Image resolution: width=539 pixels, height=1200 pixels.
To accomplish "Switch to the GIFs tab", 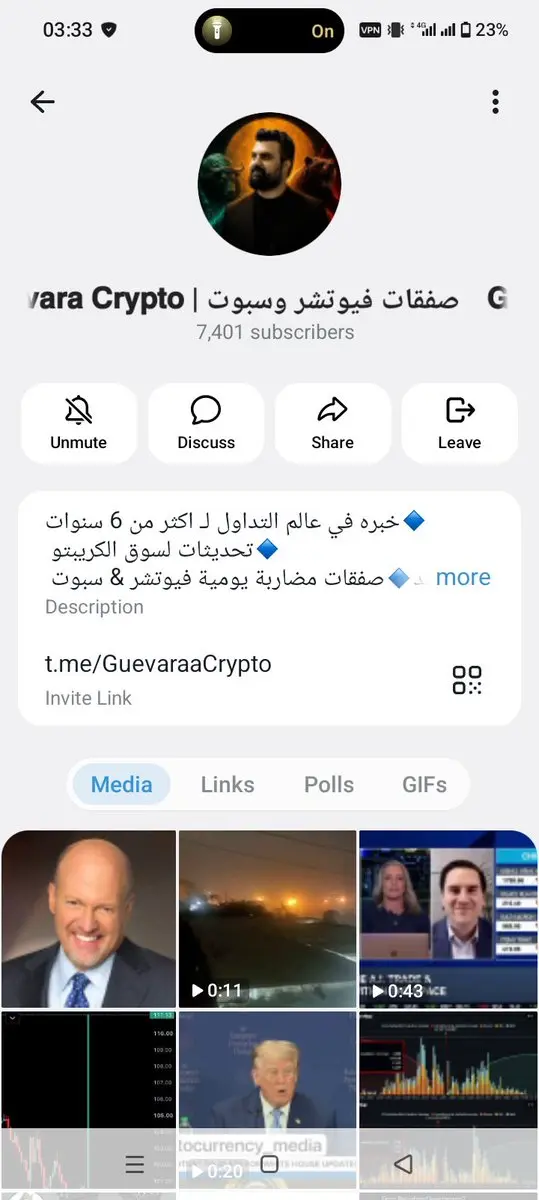I will (424, 785).
